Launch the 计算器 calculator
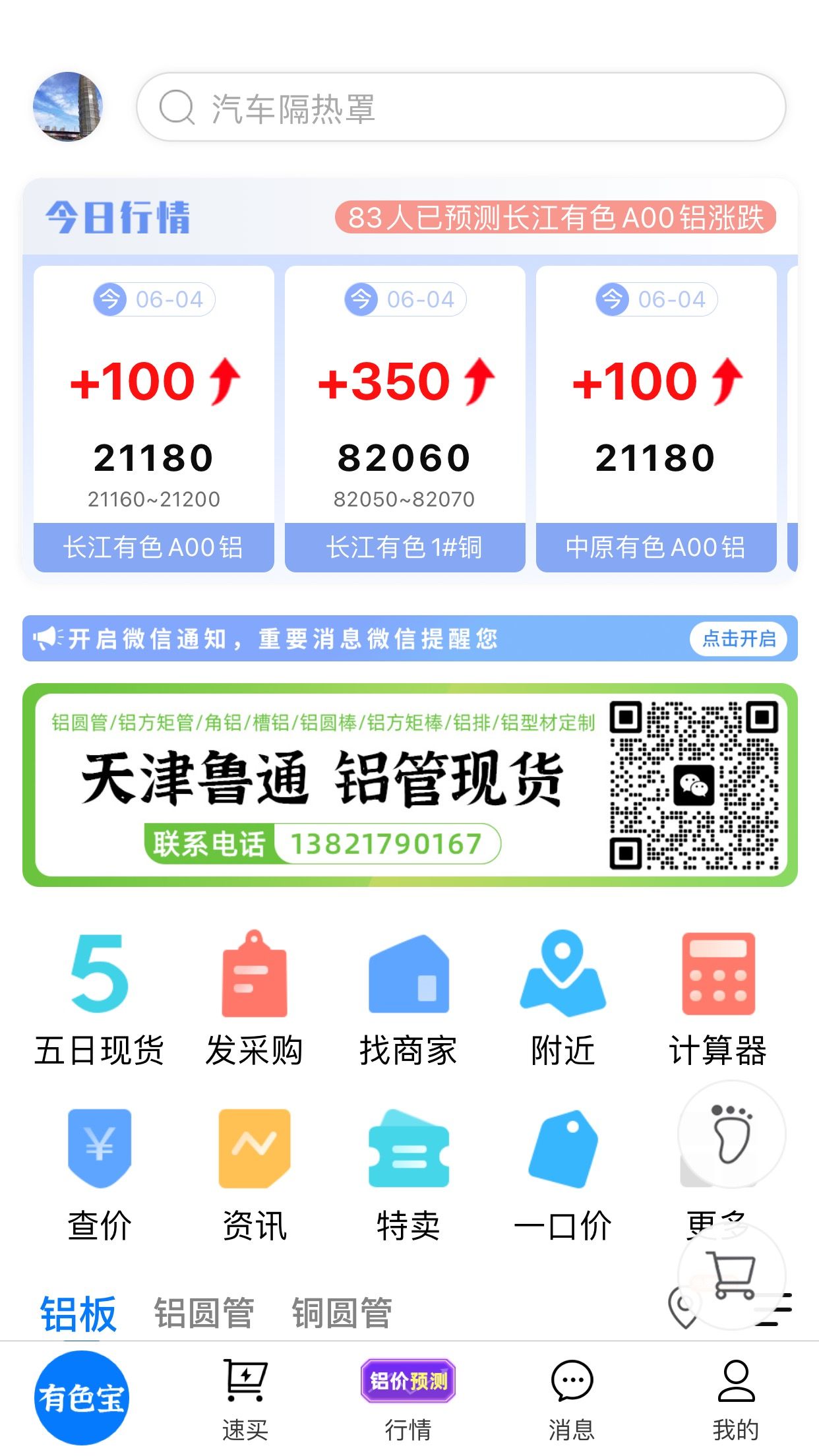Image resolution: width=819 pixels, height=1456 pixels. pyautogui.click(x=717, y=999)
